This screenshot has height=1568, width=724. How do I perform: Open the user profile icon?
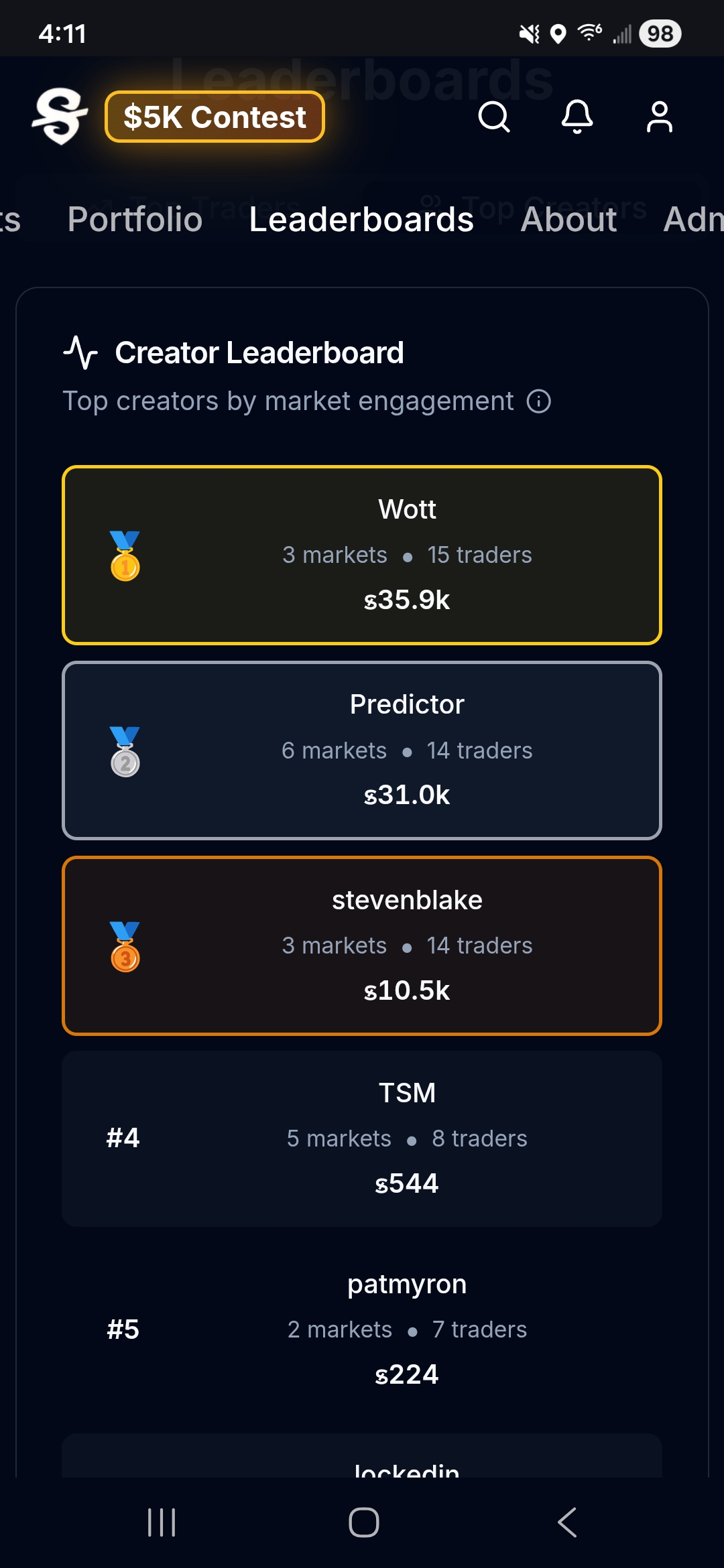pos(659,117)
